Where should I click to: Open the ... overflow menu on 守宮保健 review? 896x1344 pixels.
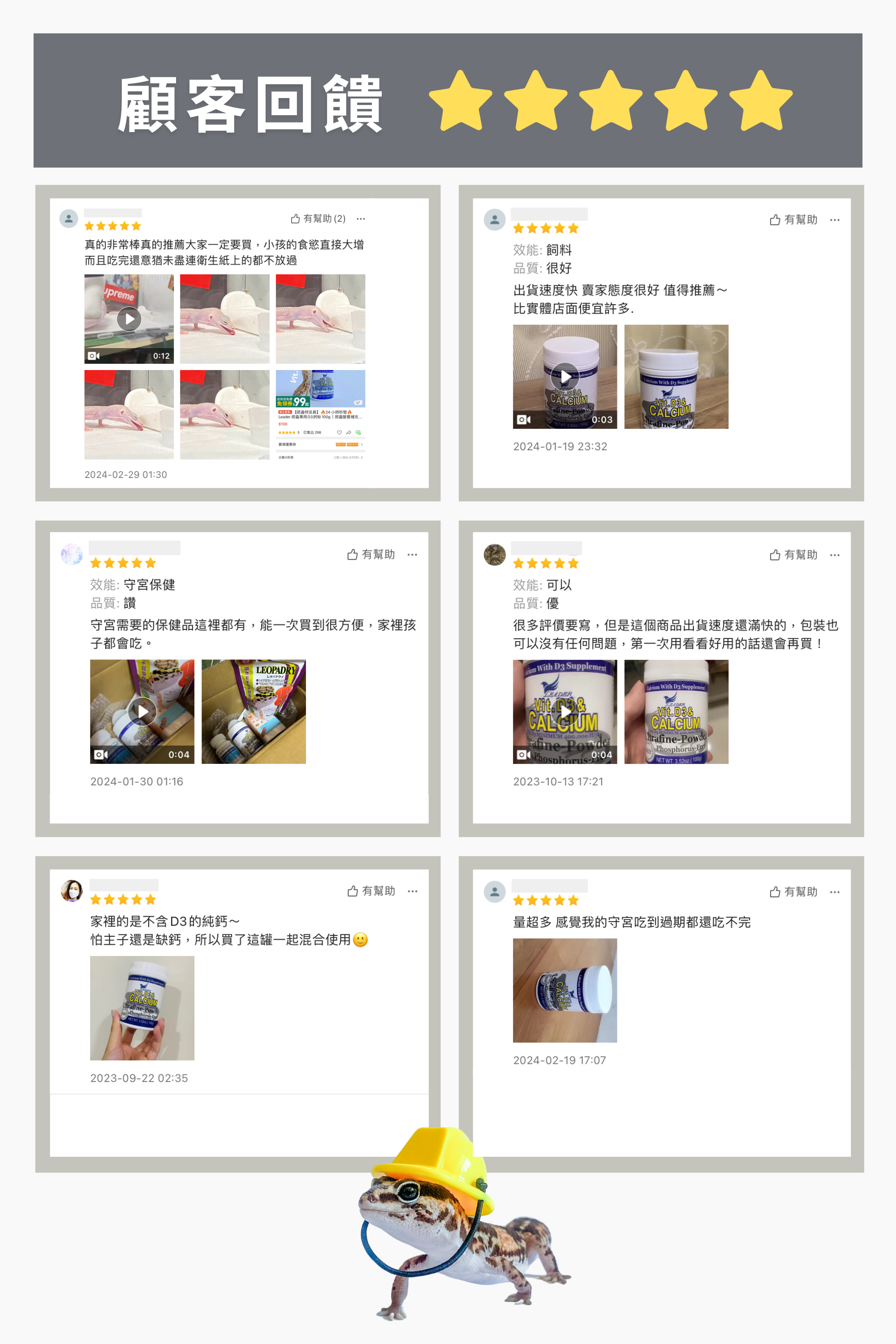click(x=413, y=554)
